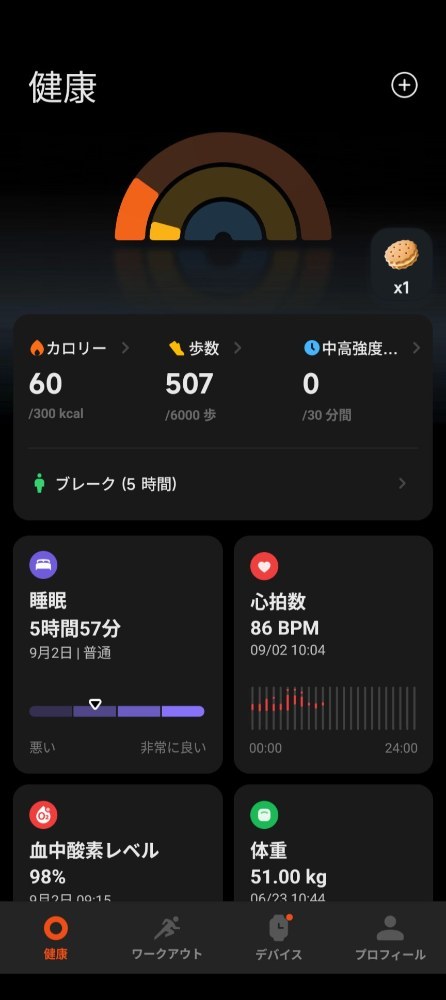View the 血中酸素レベル card

pyautogui.click(x=118, y=843)
